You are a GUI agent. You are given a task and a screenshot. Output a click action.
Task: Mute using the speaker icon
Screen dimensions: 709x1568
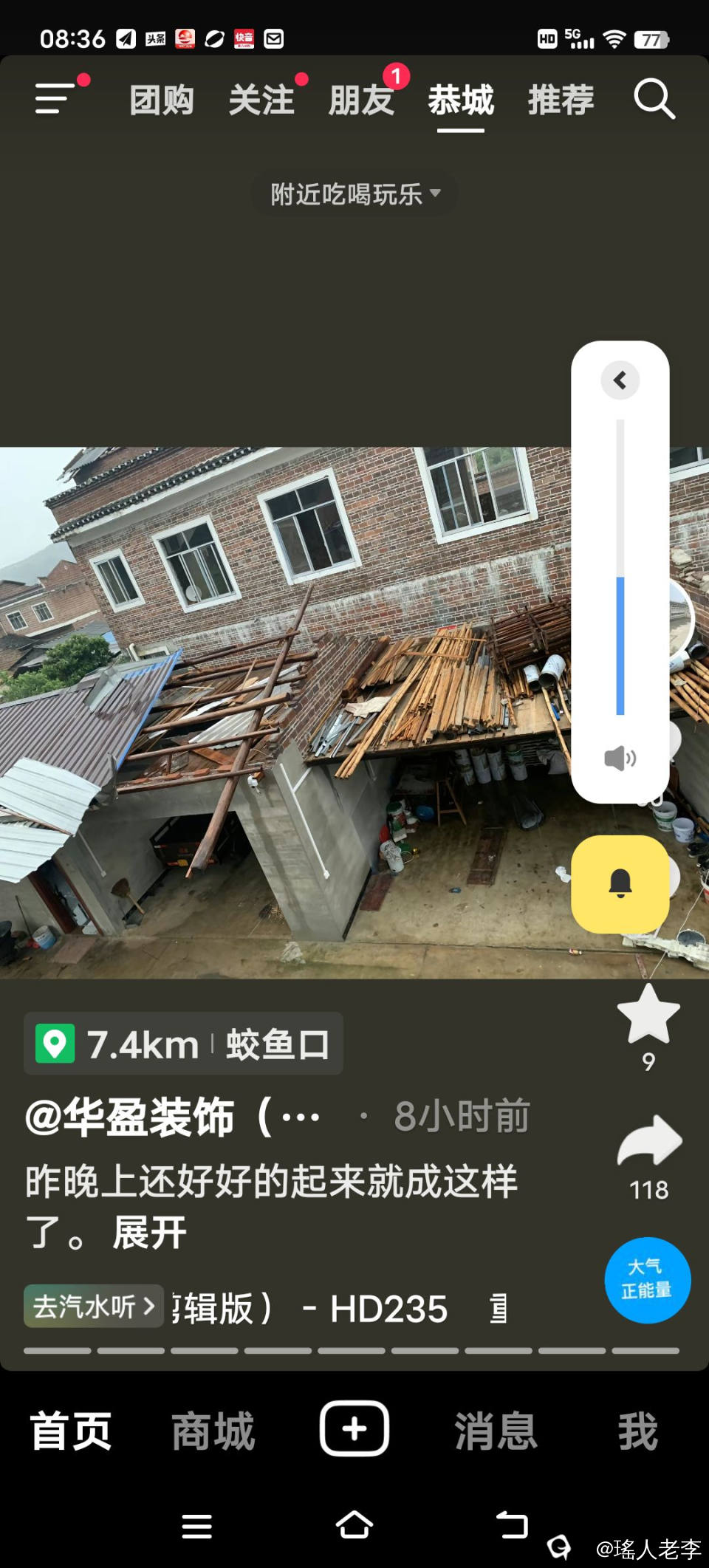620,758
